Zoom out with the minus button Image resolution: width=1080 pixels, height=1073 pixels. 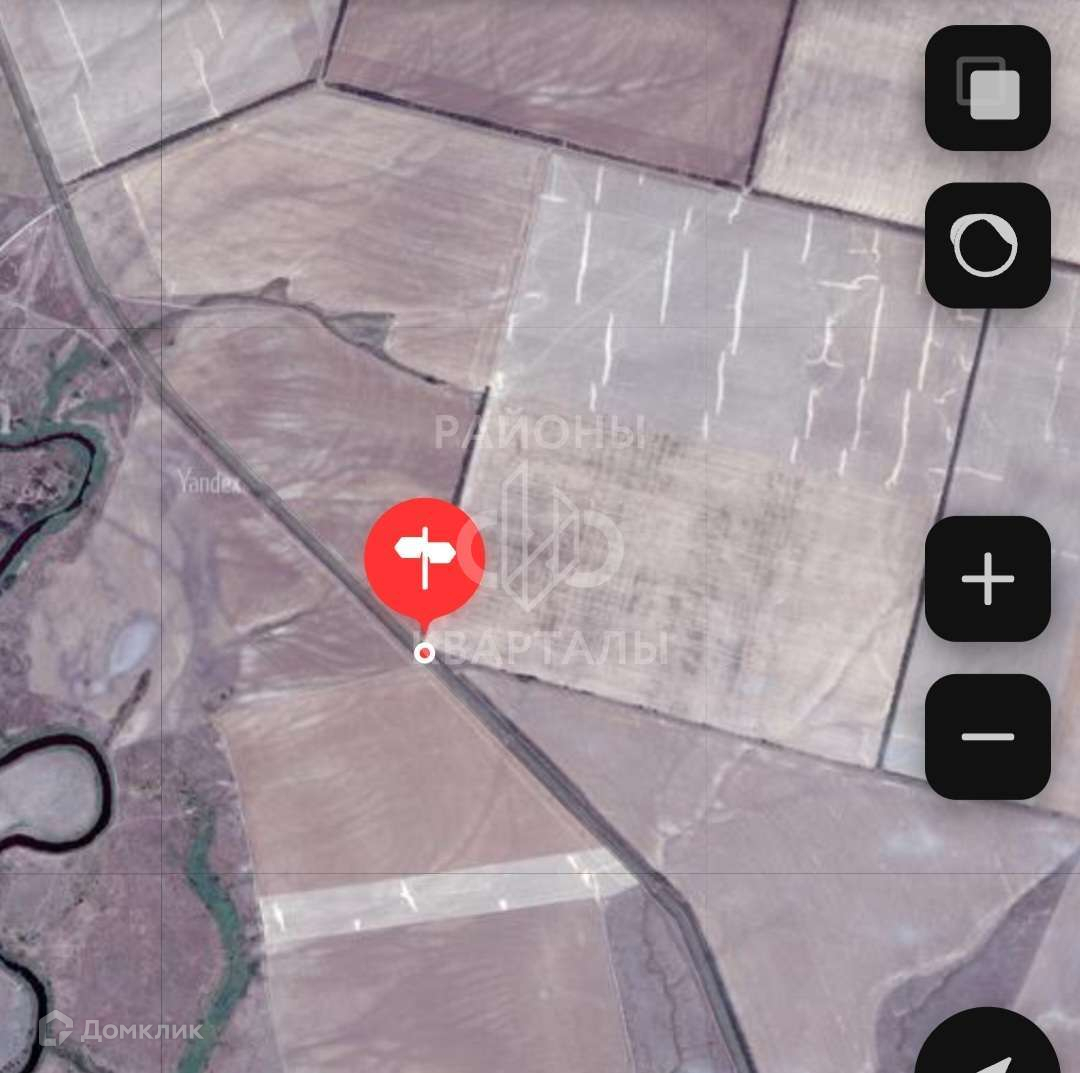(987, 737)
